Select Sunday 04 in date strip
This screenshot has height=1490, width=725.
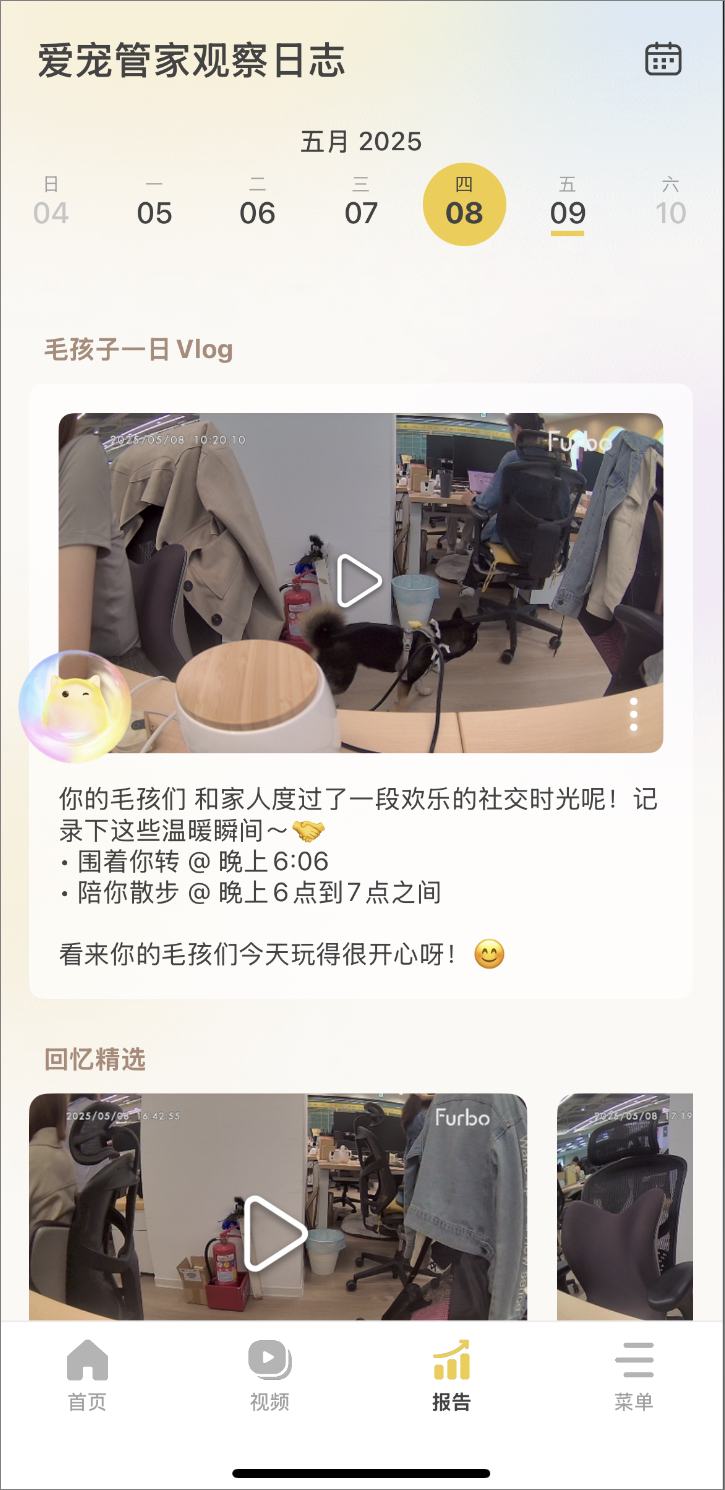(51, 203)
